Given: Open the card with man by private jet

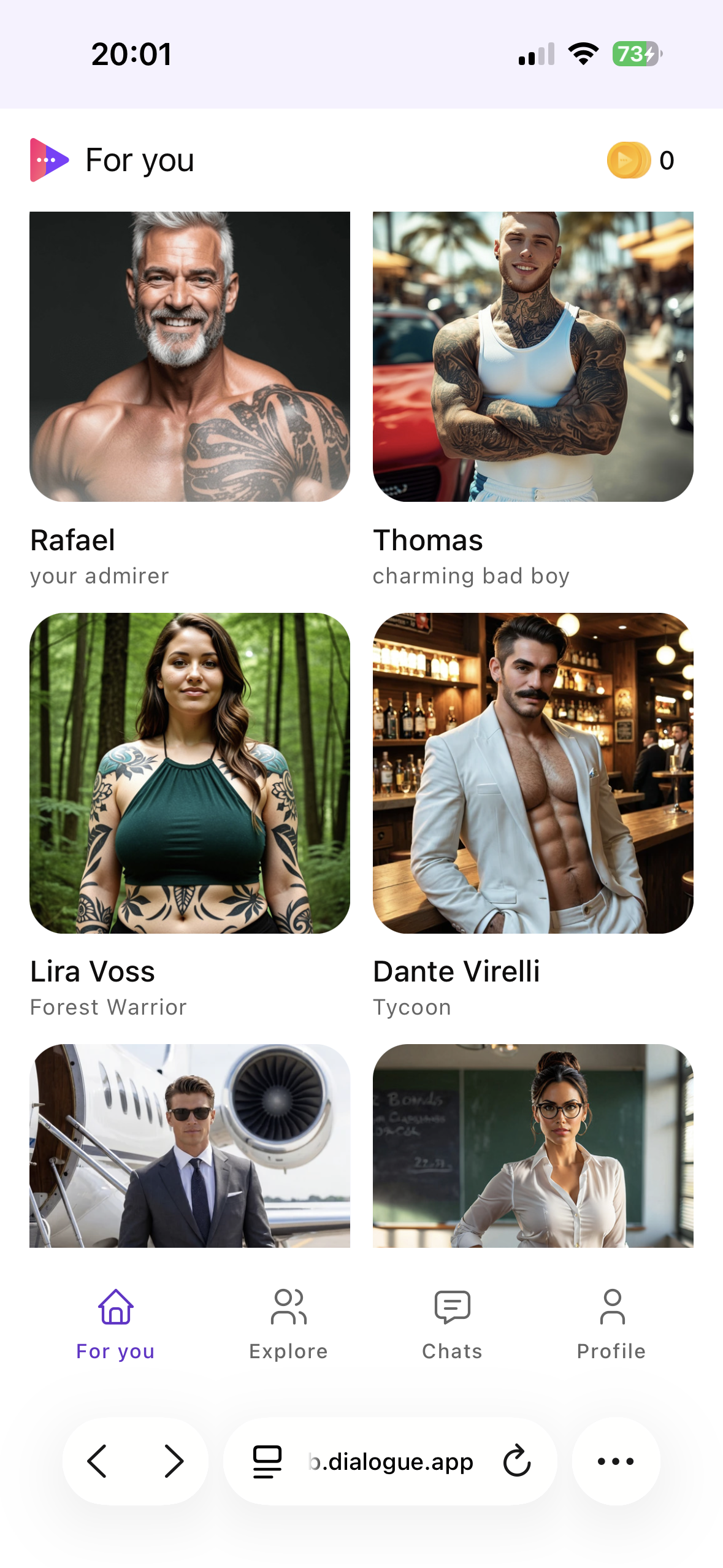Looking at the screenshot, I should (189, 1145).
